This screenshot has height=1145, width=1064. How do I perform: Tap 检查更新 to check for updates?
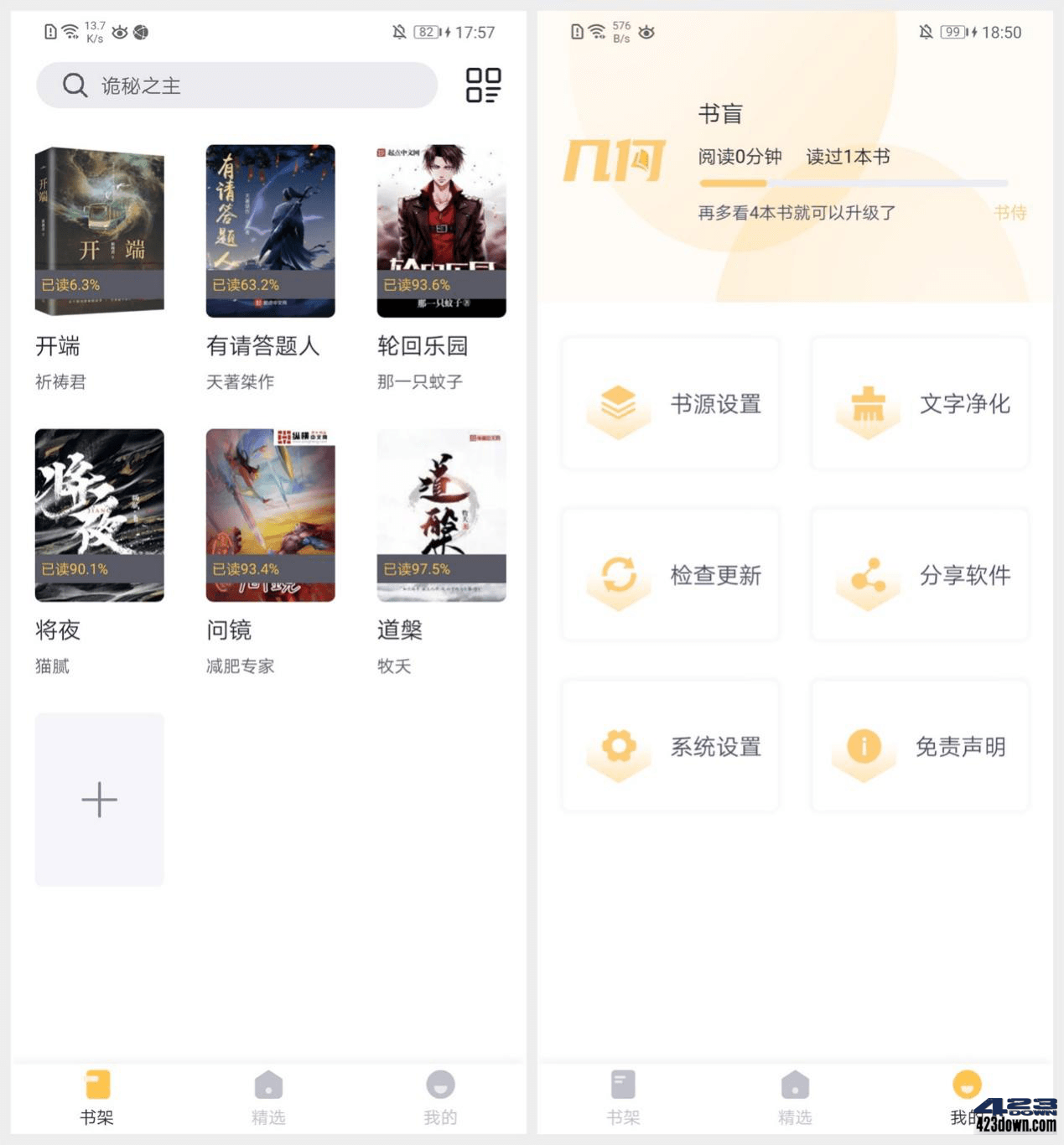[670, 575]
